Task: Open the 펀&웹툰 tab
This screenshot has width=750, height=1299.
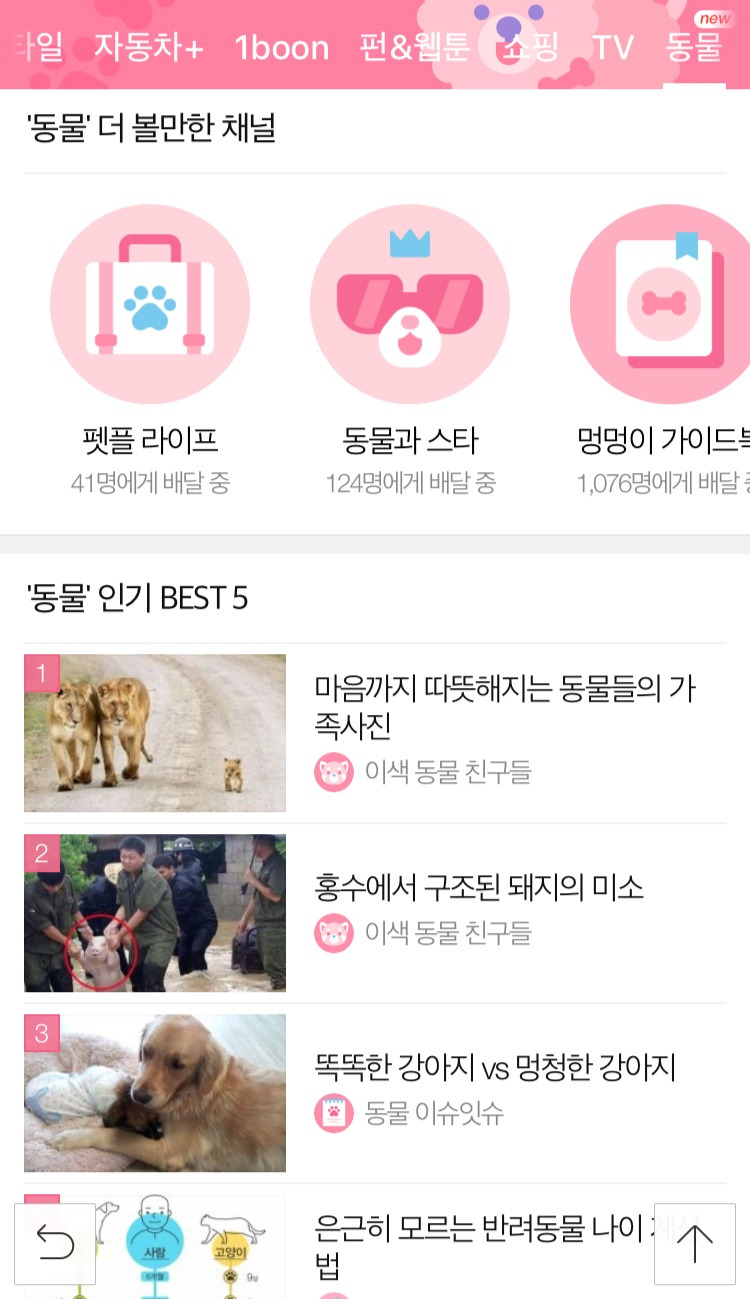Action: [x=414, y=47]
